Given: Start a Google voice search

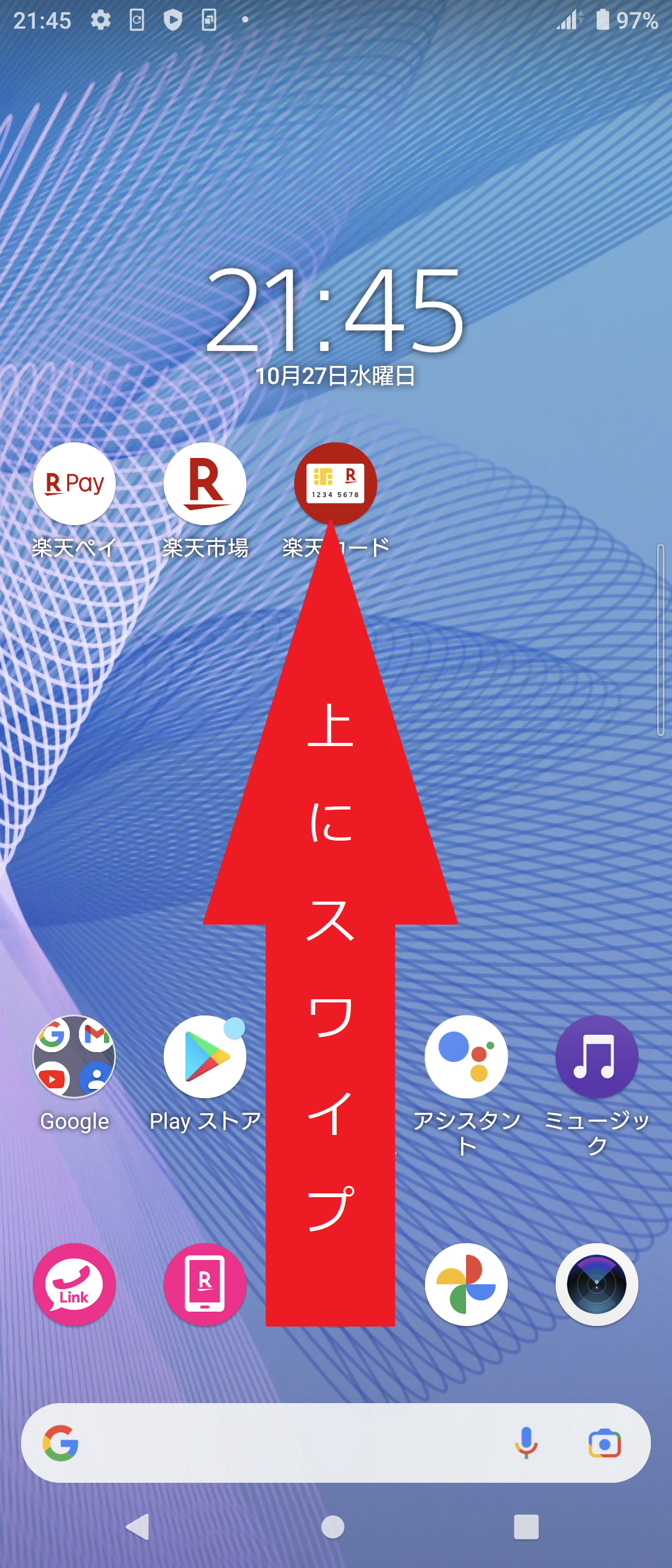Looking at the screenshot, I should (x=526, y=1443).
